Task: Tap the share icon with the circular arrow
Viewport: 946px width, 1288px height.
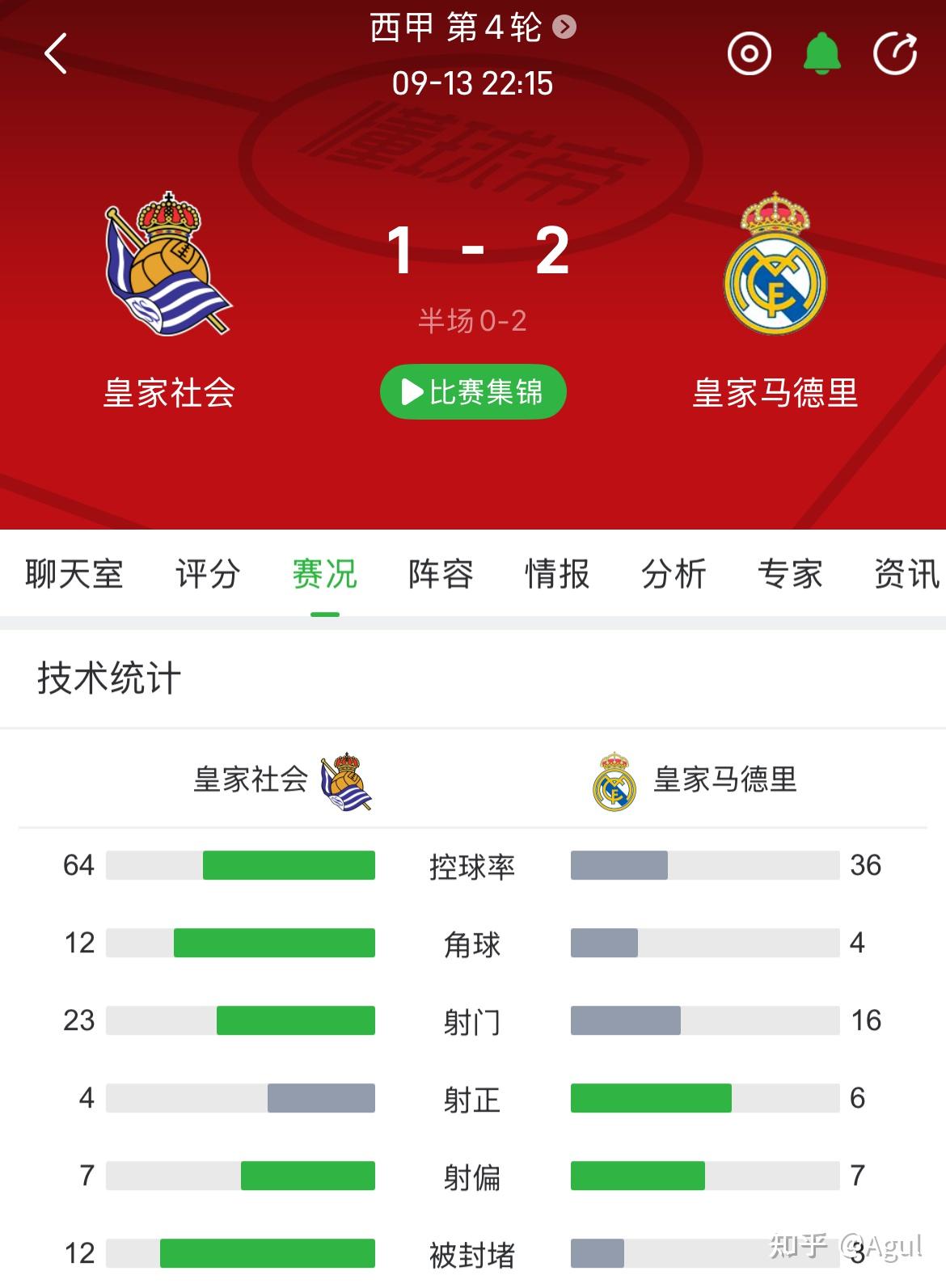Action: (893, 54)
